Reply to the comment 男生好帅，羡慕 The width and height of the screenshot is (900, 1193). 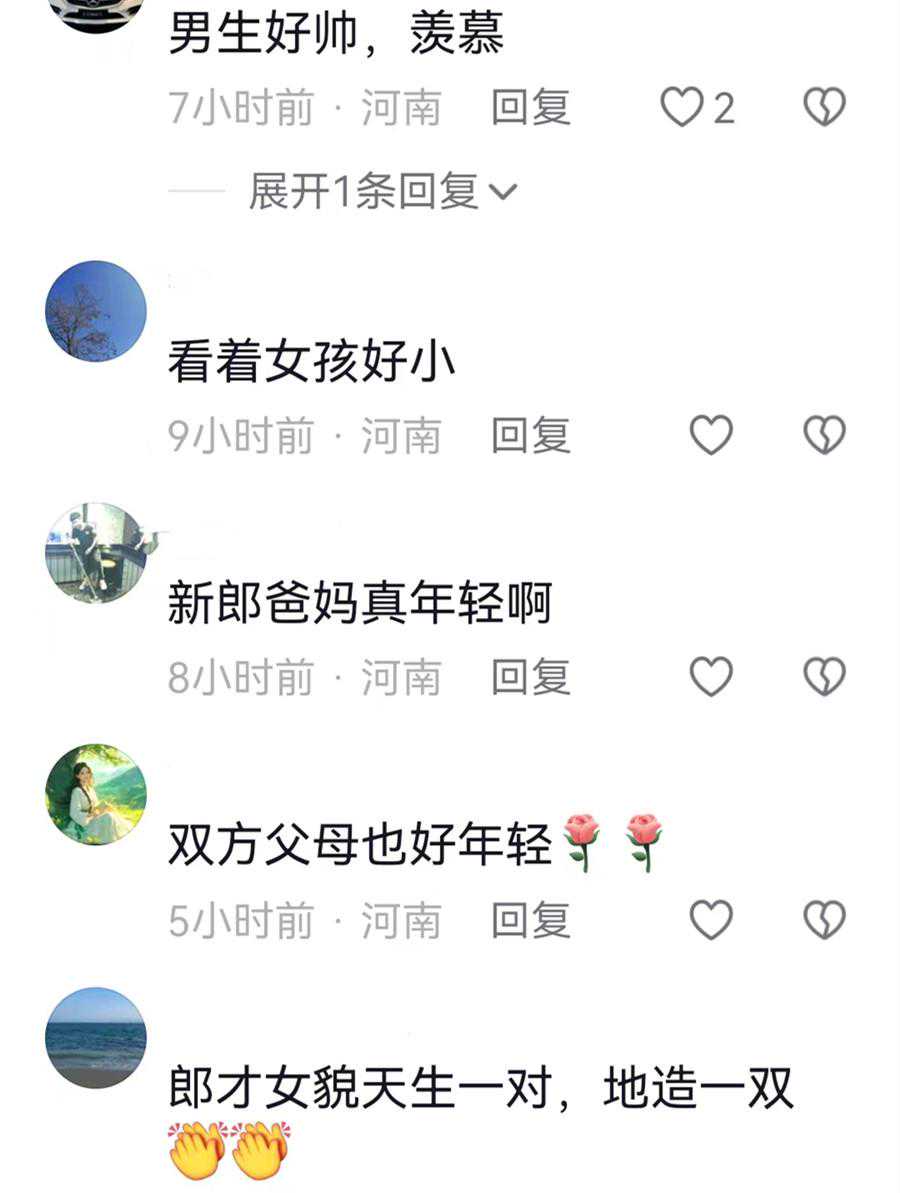click(x=531, y=107)
